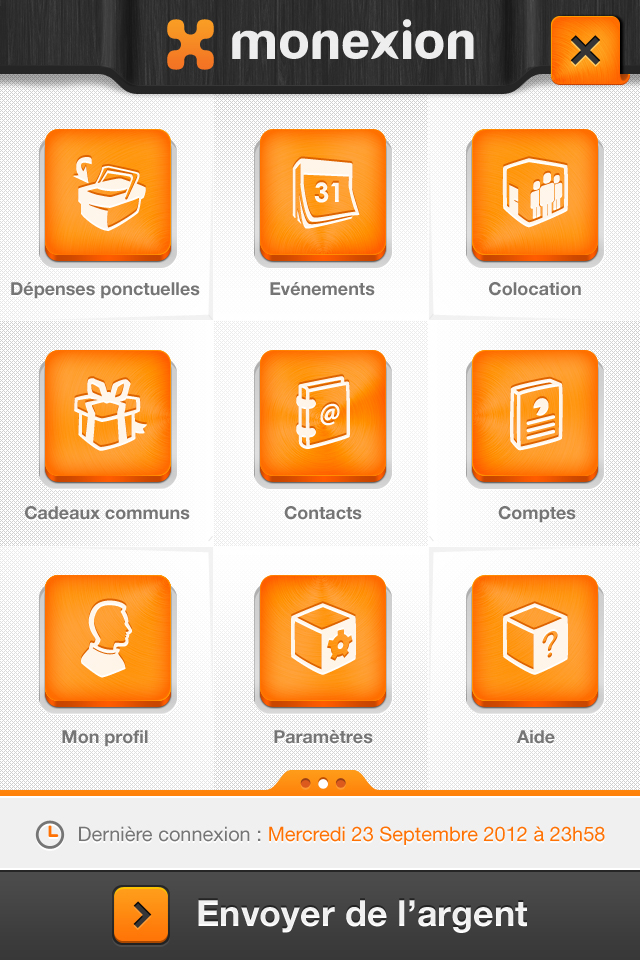Open Paramètres settings
The height and width of the screenshot is (960, 640).
pos(322,642)
